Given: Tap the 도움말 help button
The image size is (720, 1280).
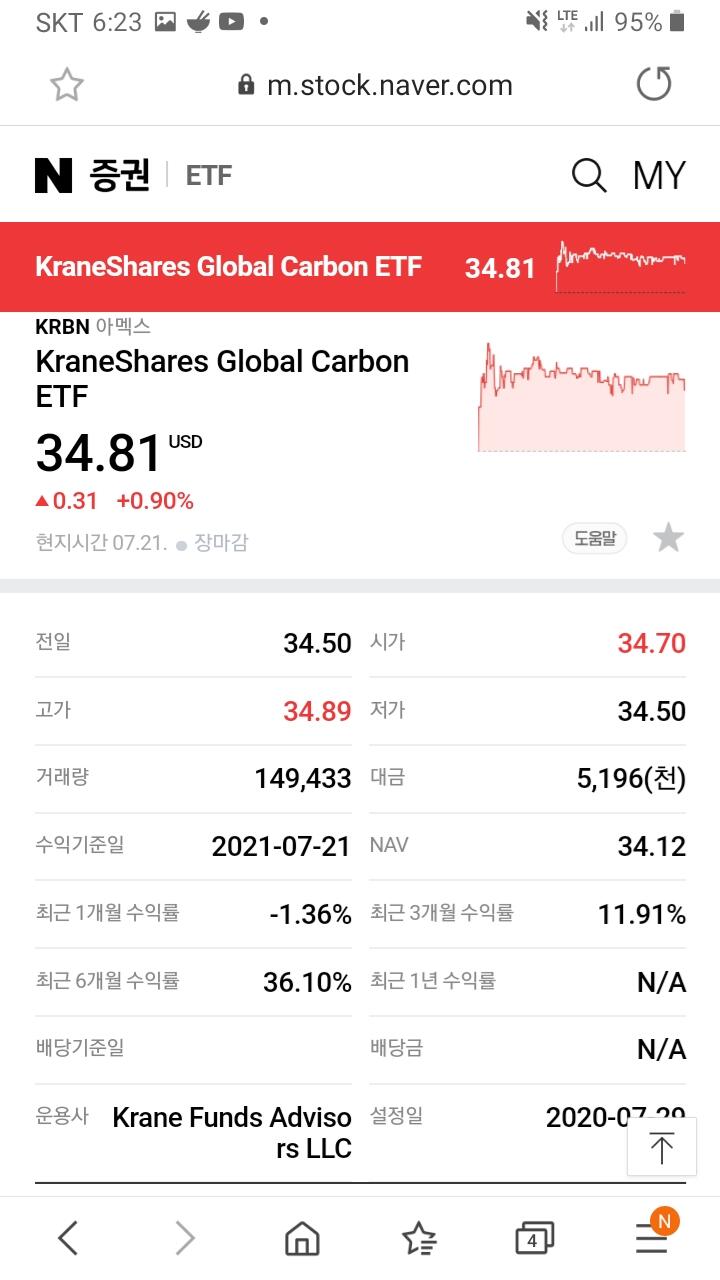Looking at the screenshot, I should pyautogui.click(x=594, y=539).
